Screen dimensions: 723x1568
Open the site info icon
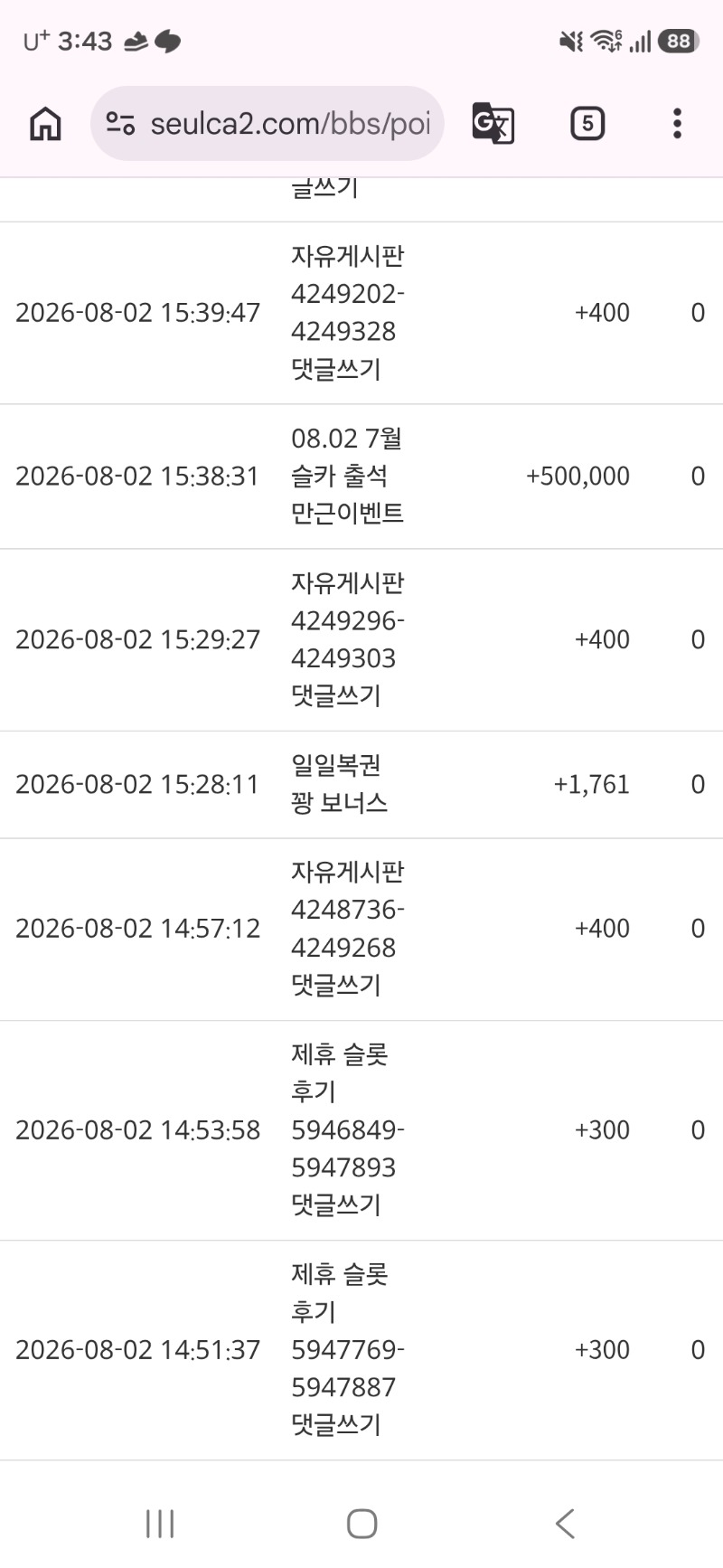[x=120, y=124]
